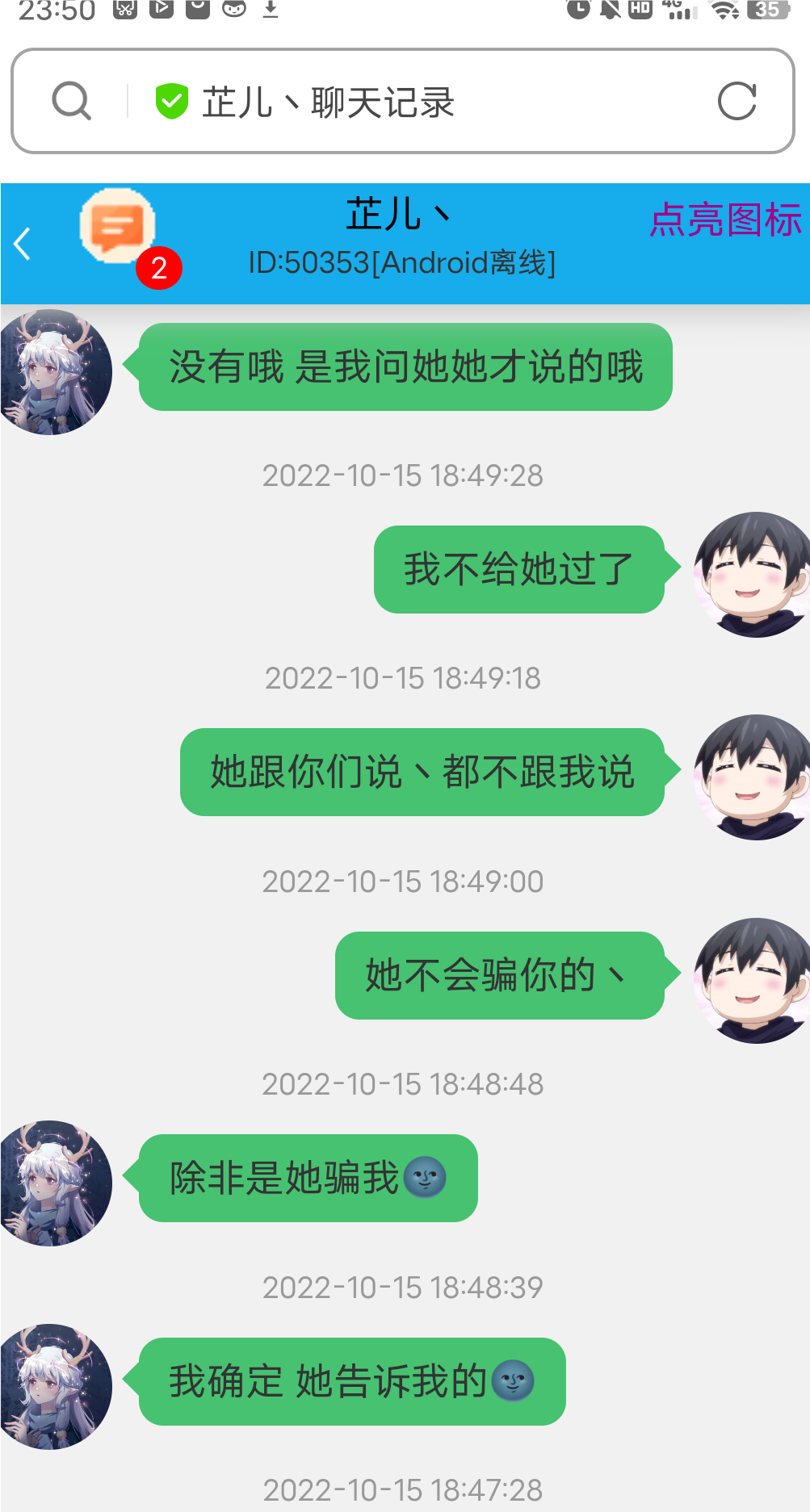Reload the page with the refresh icon

coord(737,102)
